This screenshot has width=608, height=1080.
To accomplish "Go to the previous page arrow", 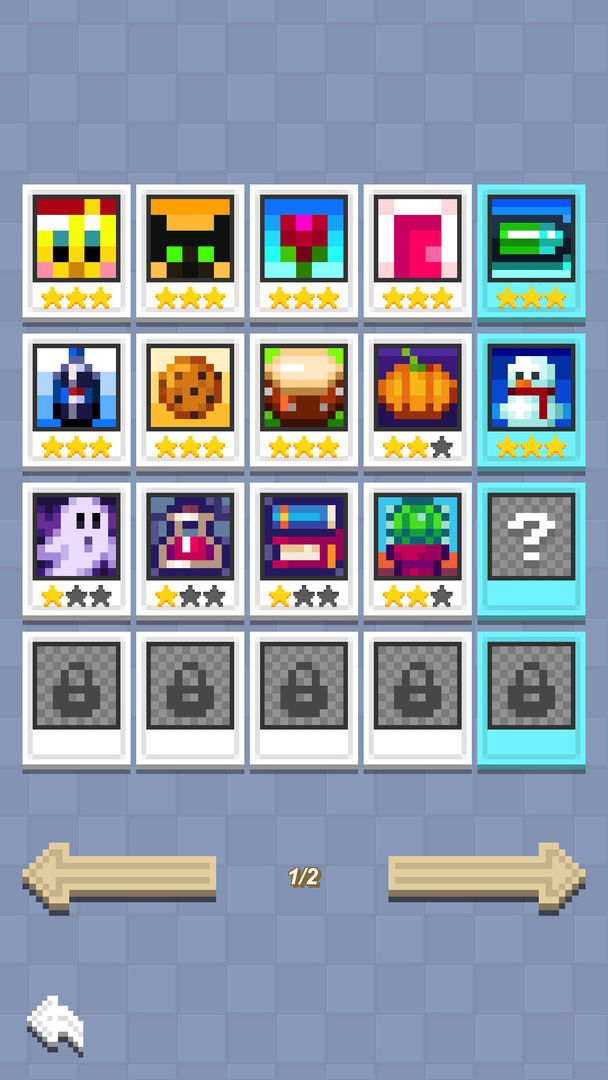I will click(120, 876).
